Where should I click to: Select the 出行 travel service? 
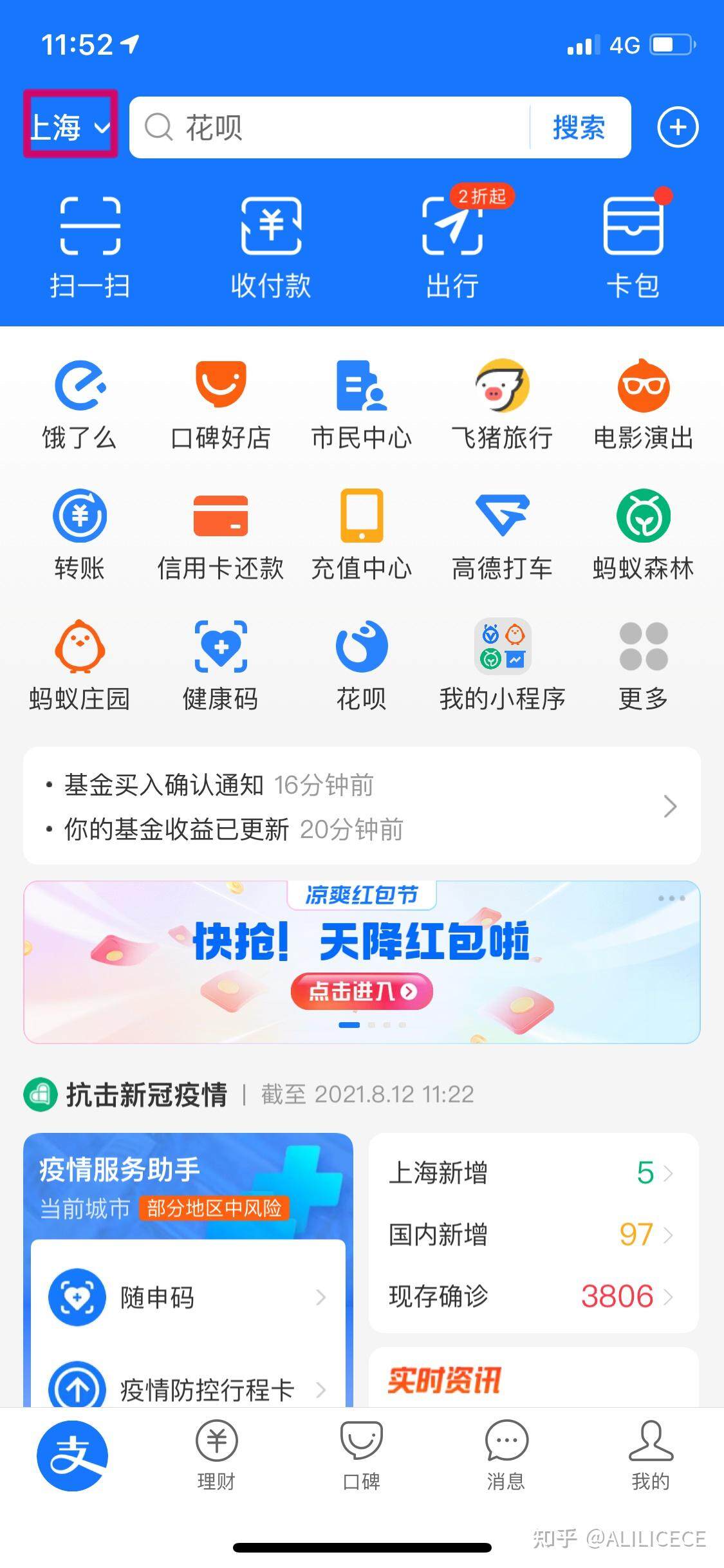[452, 245]
